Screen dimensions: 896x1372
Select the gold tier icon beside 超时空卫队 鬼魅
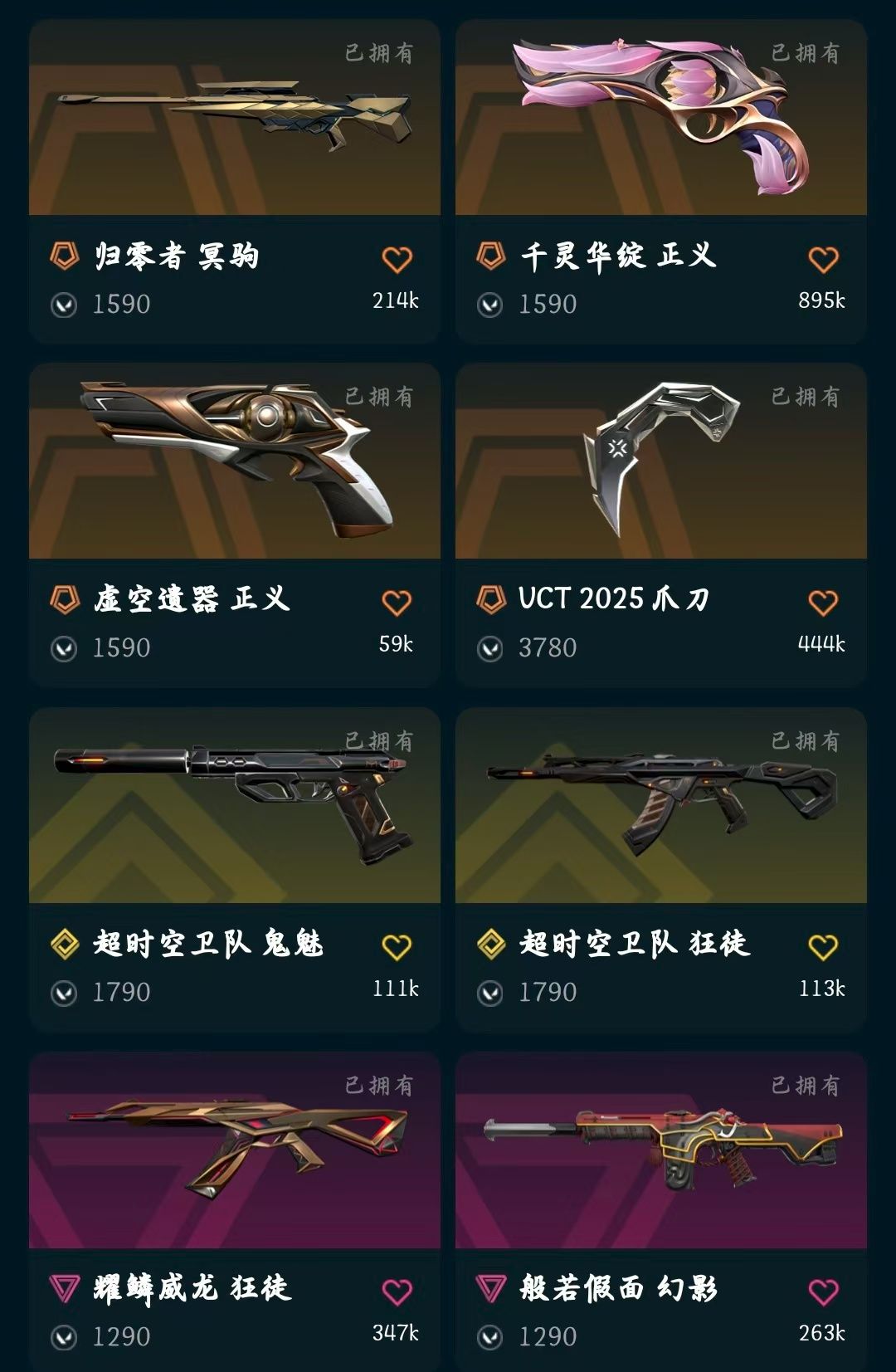pos(69,944)
